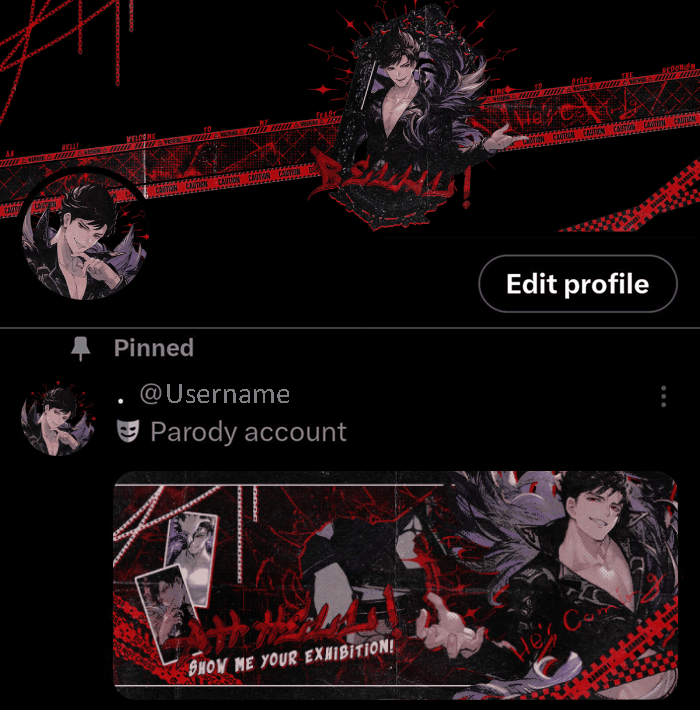
Task: Open the pinned post's three-dot menu
Action: [663, 397]
